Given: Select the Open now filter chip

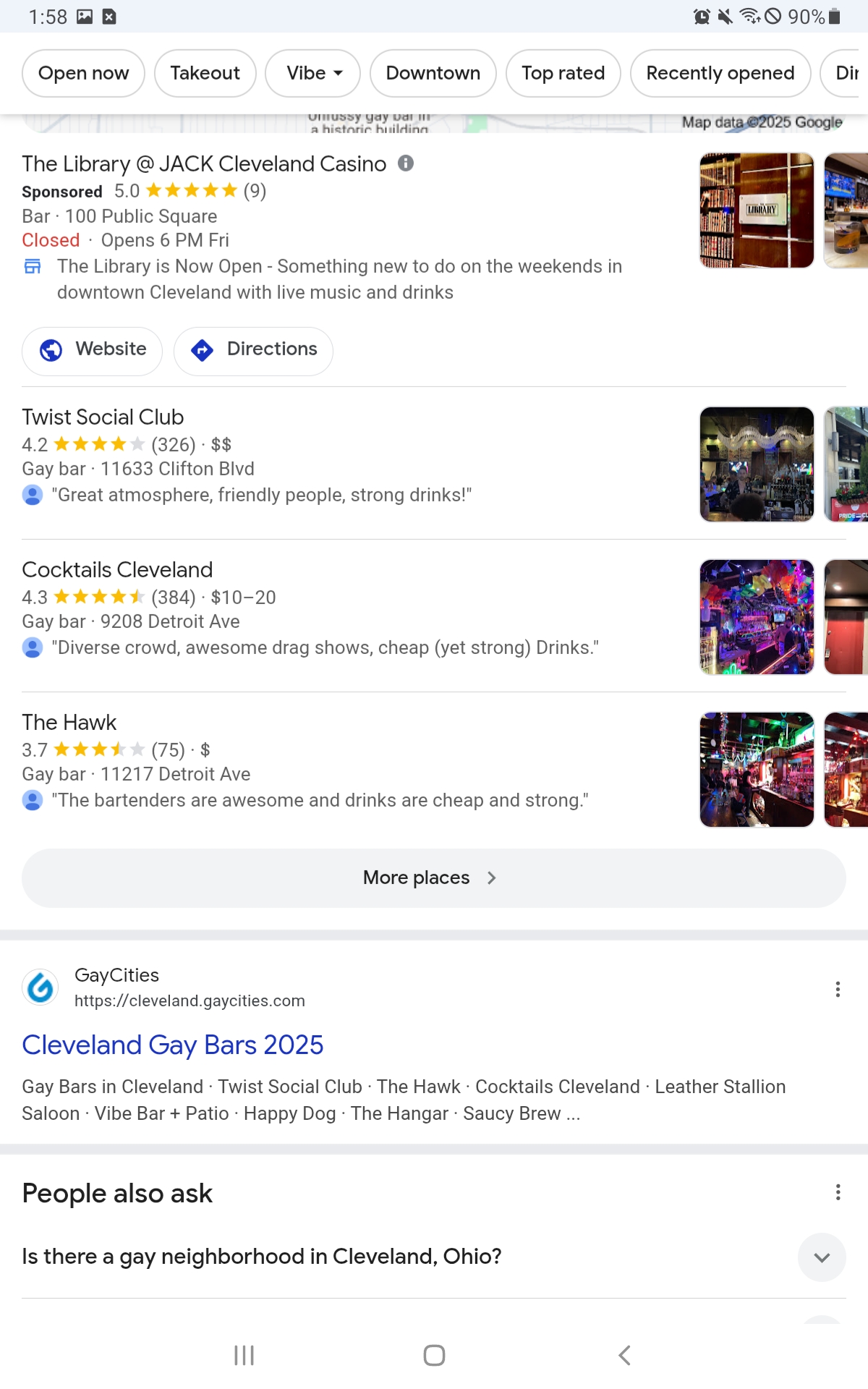Looking at the screenshot, I should coord(83,73).
